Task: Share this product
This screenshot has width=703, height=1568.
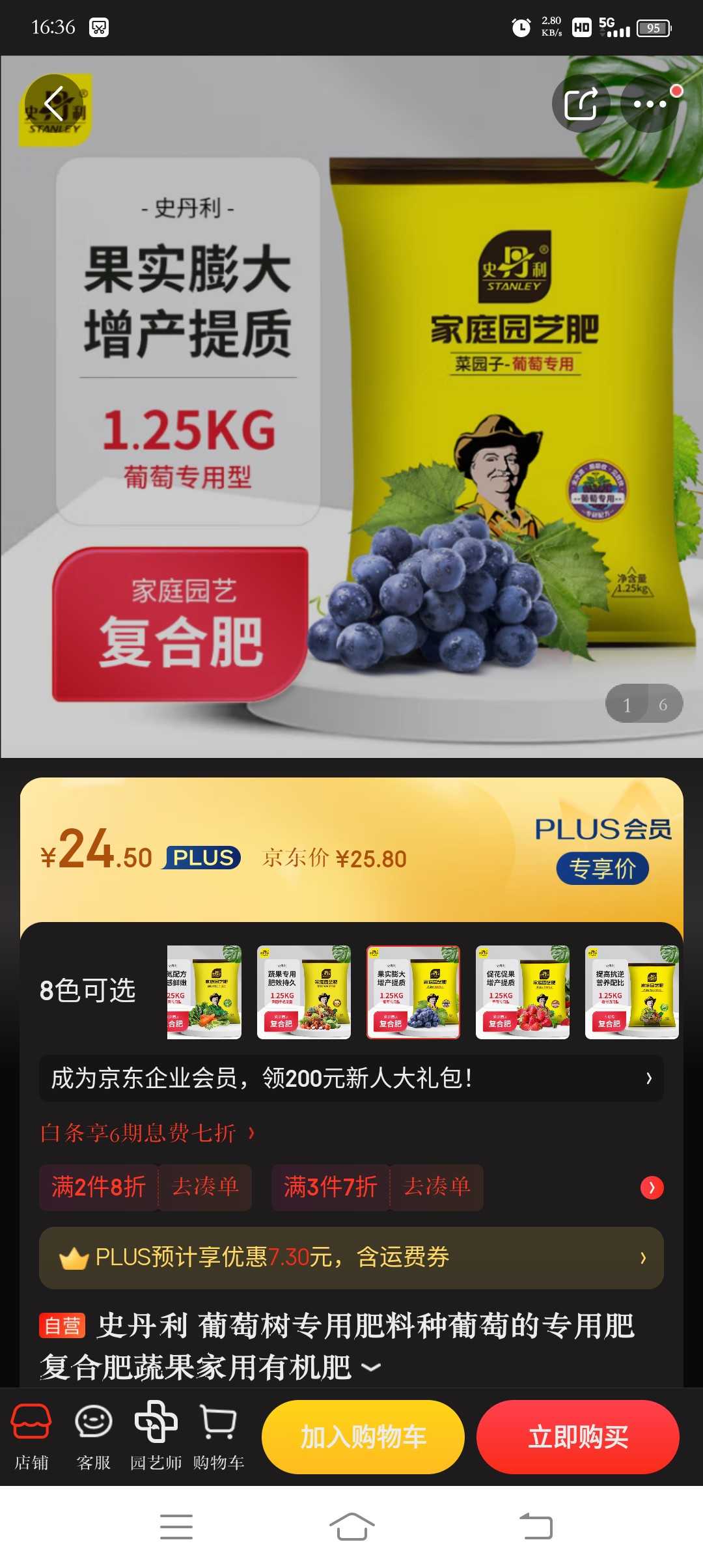Action: (581, 104)
